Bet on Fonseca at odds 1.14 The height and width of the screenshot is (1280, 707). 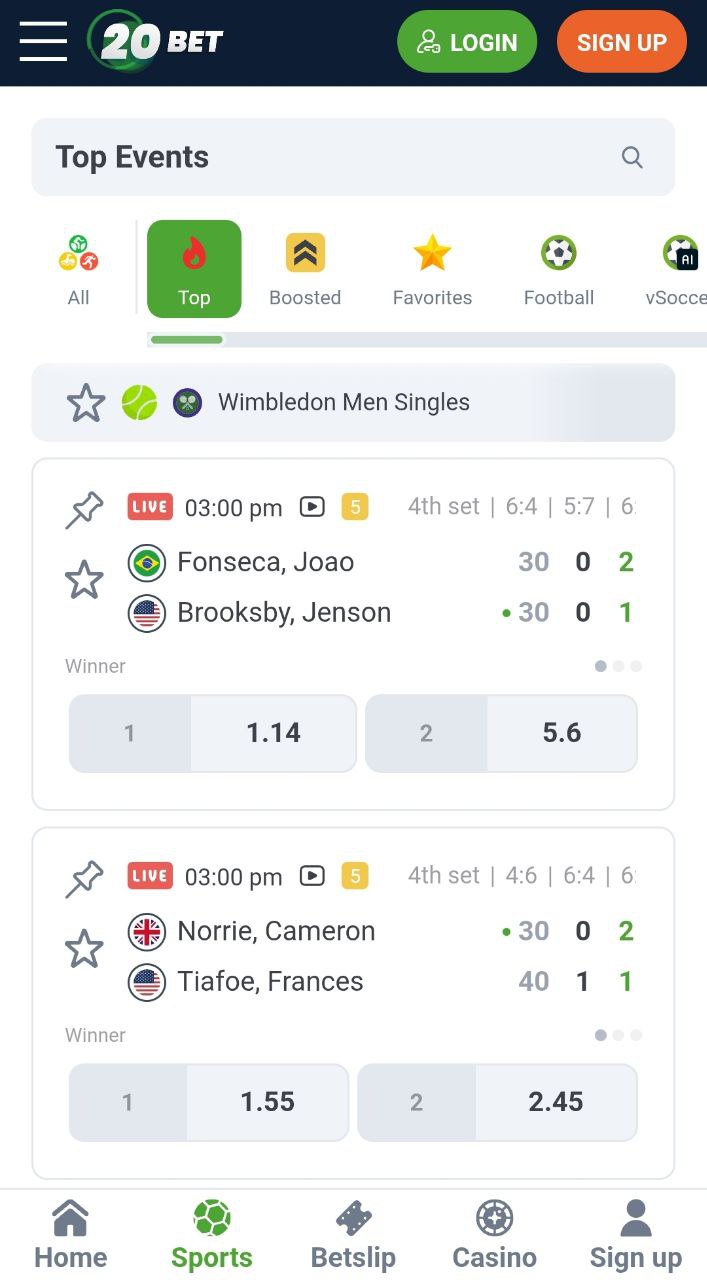pyautogui.click(x=213, y=733)
